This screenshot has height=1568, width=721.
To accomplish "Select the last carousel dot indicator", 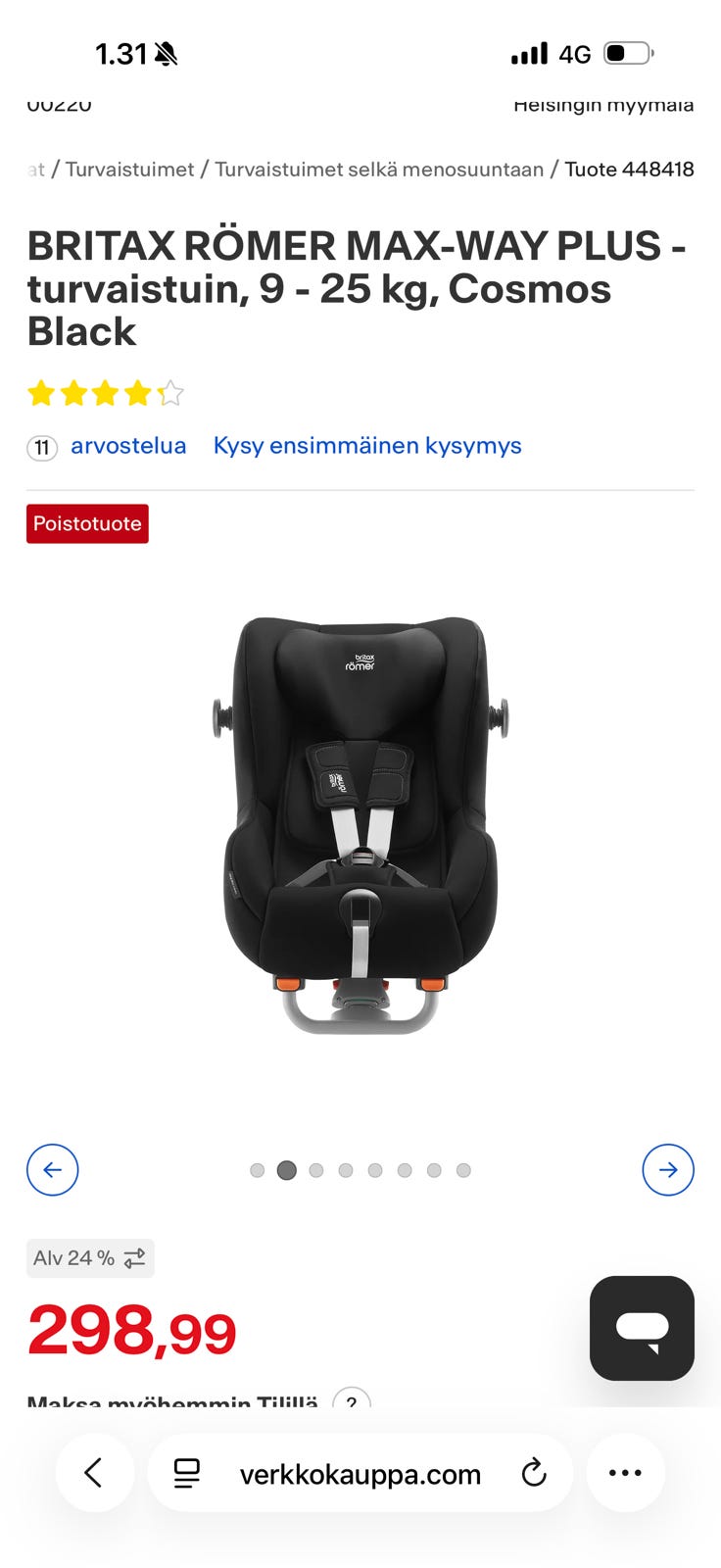I will point(462,1169).
